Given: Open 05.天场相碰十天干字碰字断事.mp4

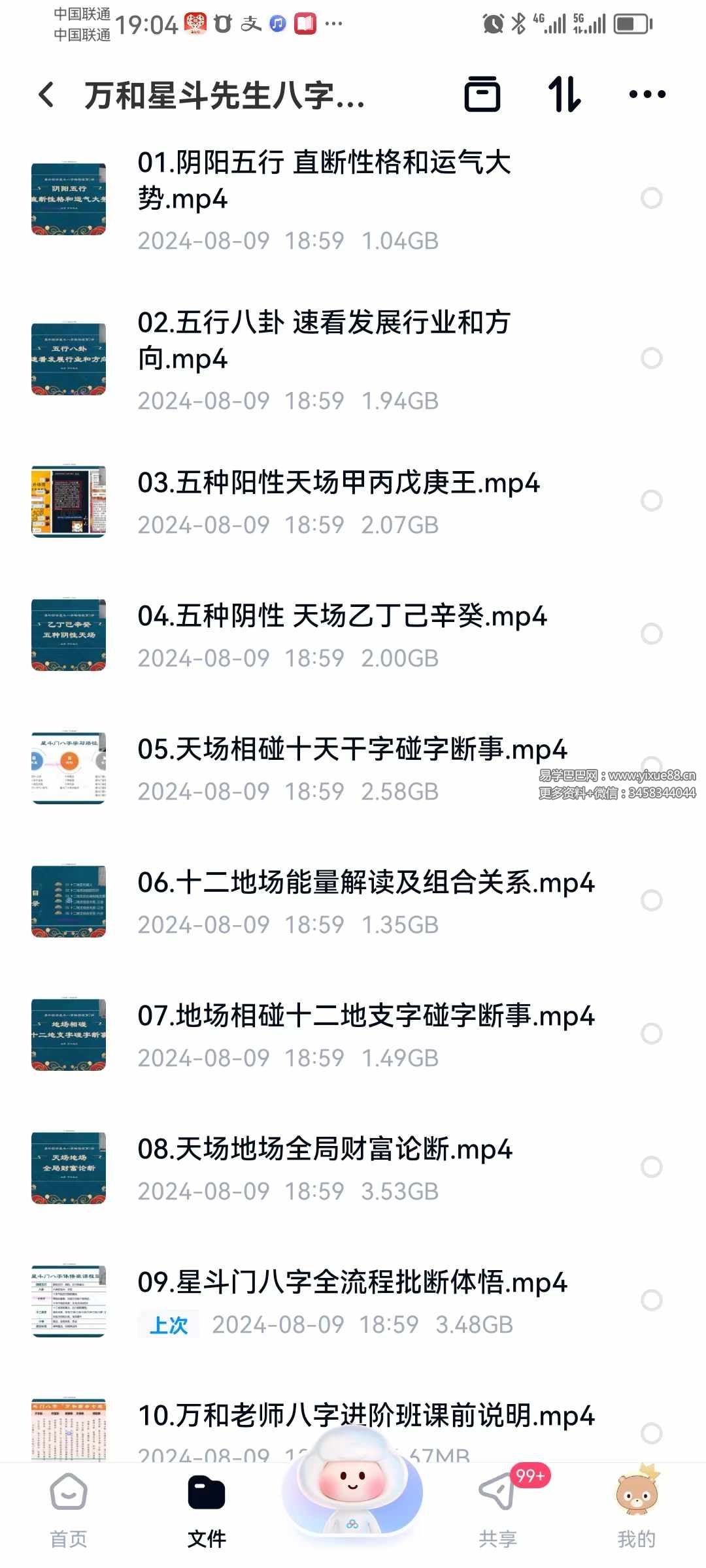Looking at the screenshot, I should click(352, 750).
